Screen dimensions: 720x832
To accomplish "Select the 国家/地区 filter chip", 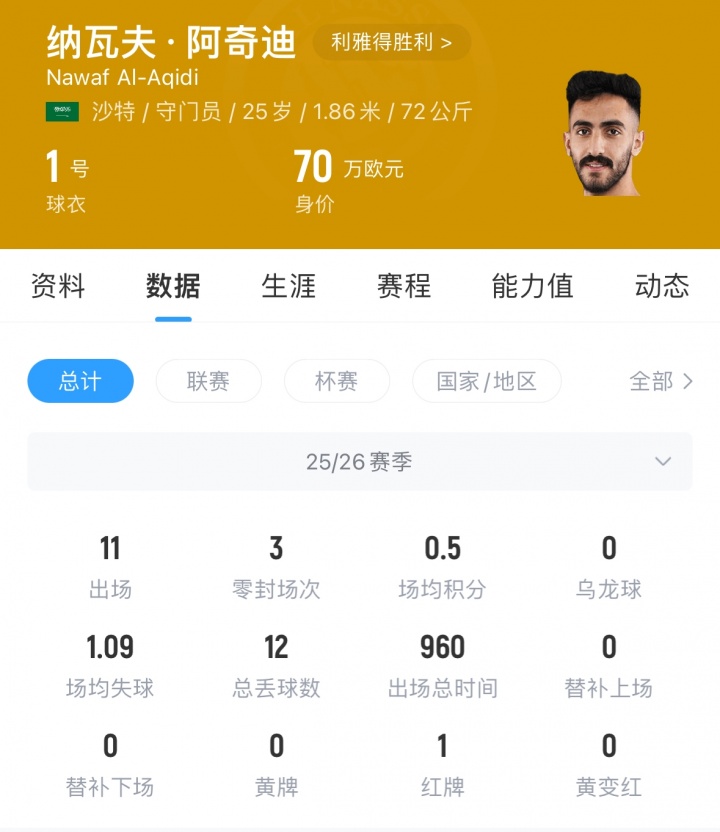I will [x=486, y=381].
